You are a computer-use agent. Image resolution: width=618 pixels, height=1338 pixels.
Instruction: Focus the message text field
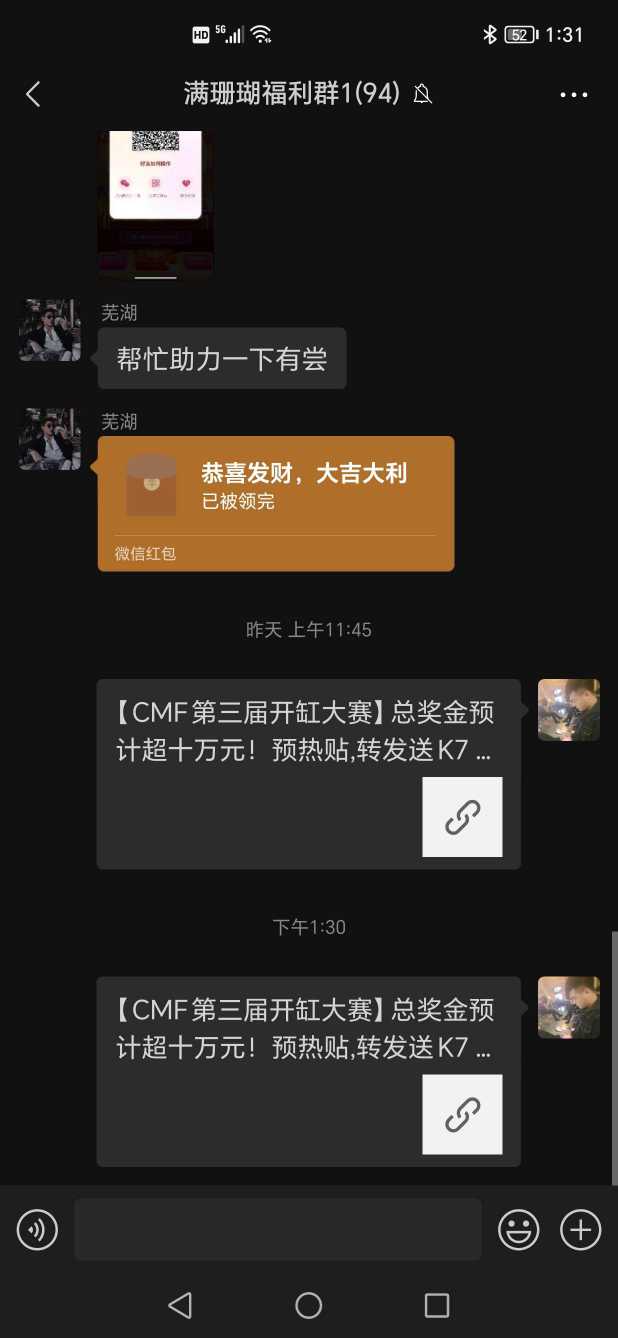(x=277, y=1229)
